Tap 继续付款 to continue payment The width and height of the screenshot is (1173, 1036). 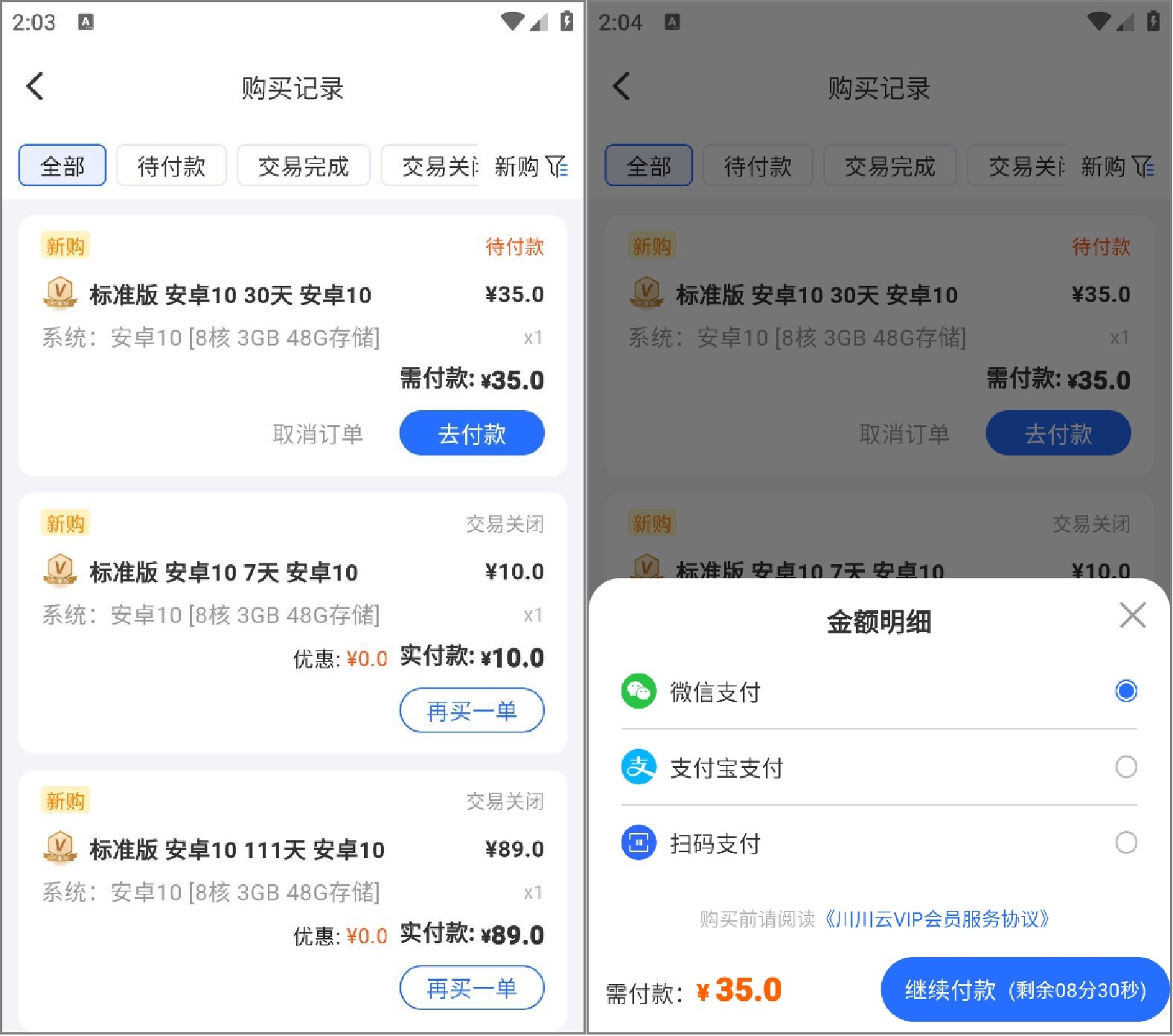(x=1024, y=990)
